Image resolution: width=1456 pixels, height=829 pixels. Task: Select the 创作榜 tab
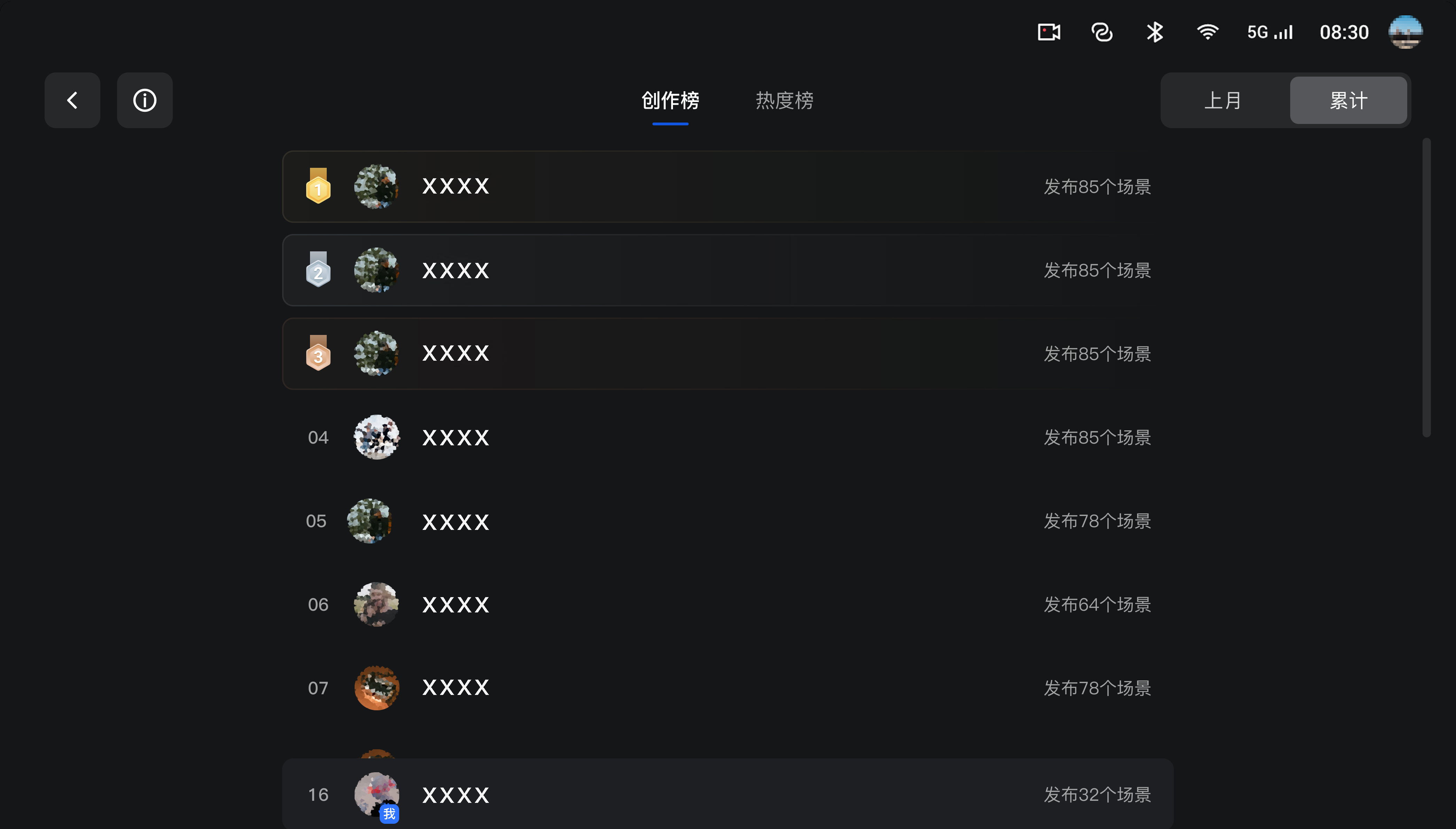click(x=671, y=100)
